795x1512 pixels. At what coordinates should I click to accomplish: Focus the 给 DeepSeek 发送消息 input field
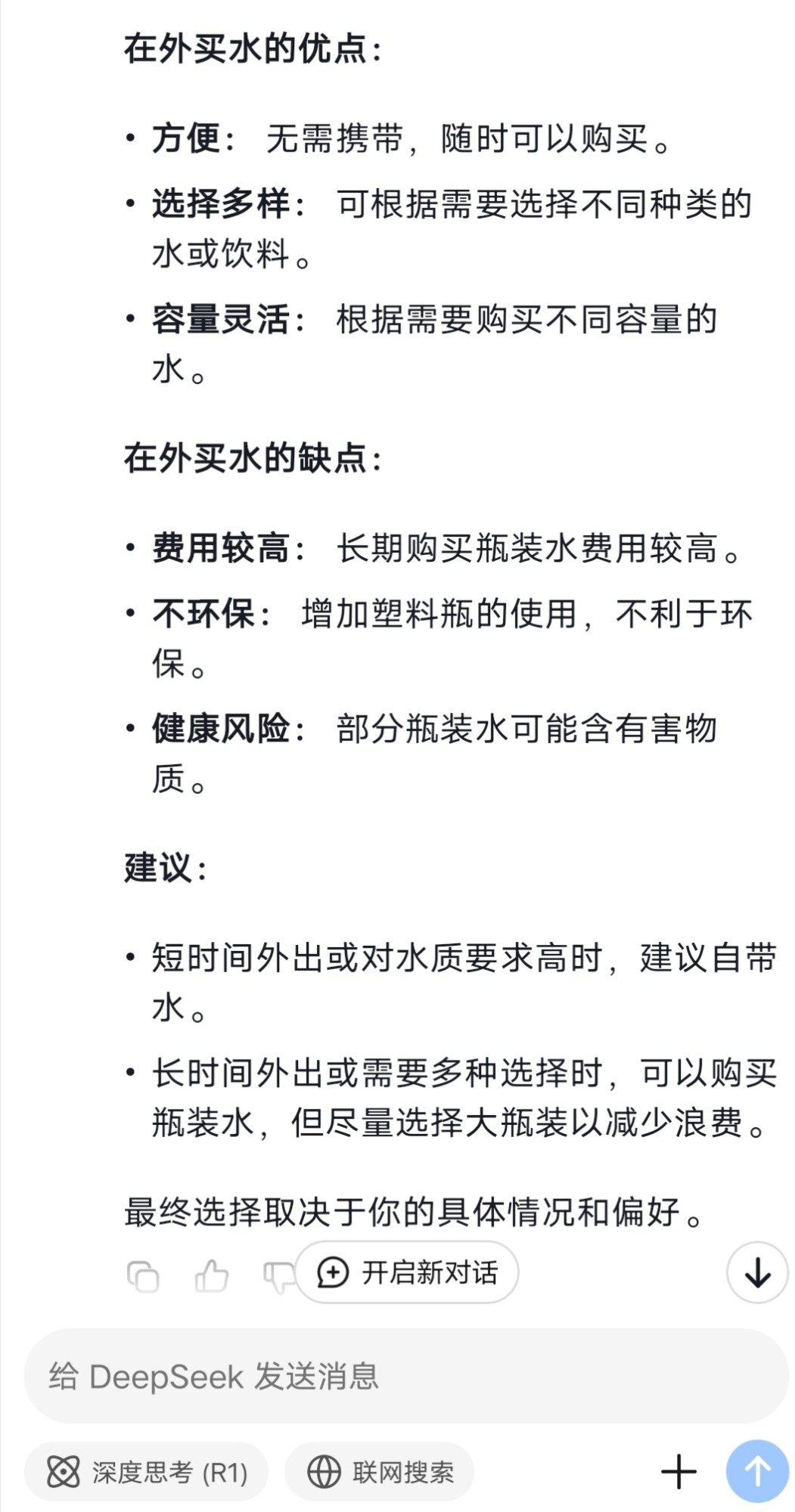click(406, 1376)
